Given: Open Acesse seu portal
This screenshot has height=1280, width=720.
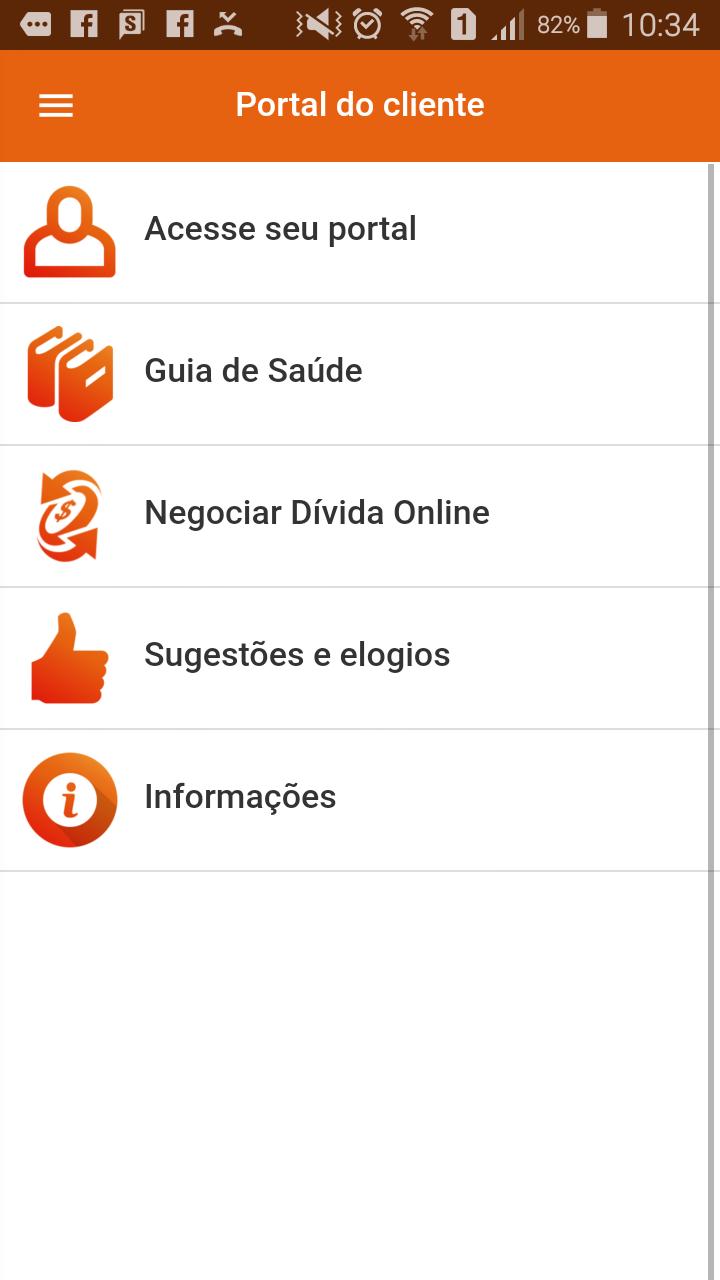Looking at the screenshot, I should (x=355, y=232).
